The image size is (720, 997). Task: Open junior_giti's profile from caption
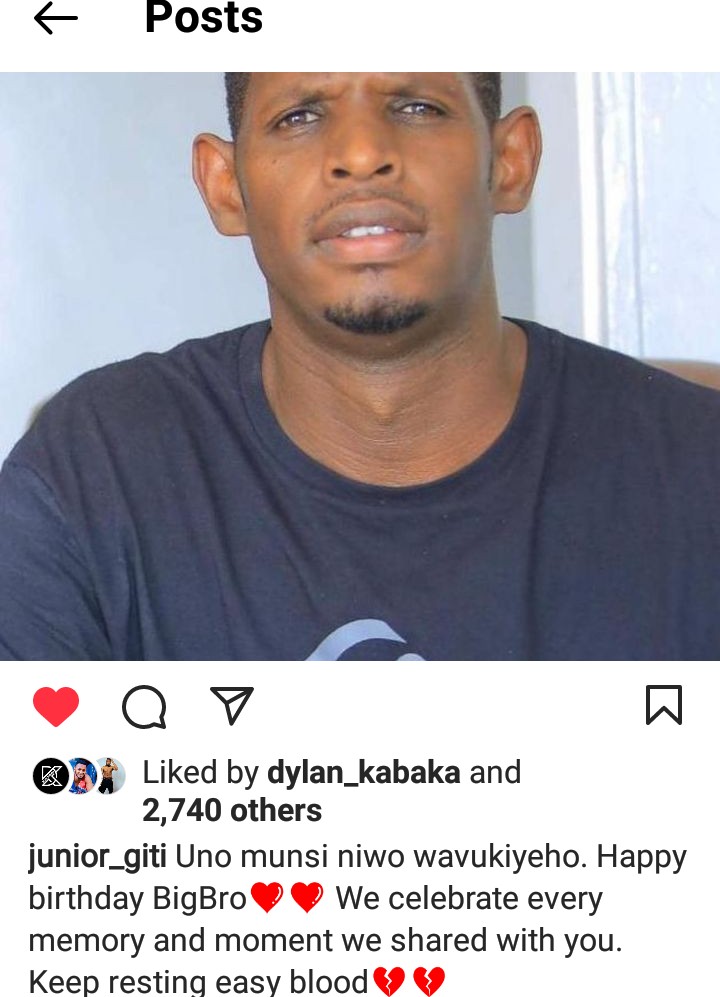click(x=97, y=857)
